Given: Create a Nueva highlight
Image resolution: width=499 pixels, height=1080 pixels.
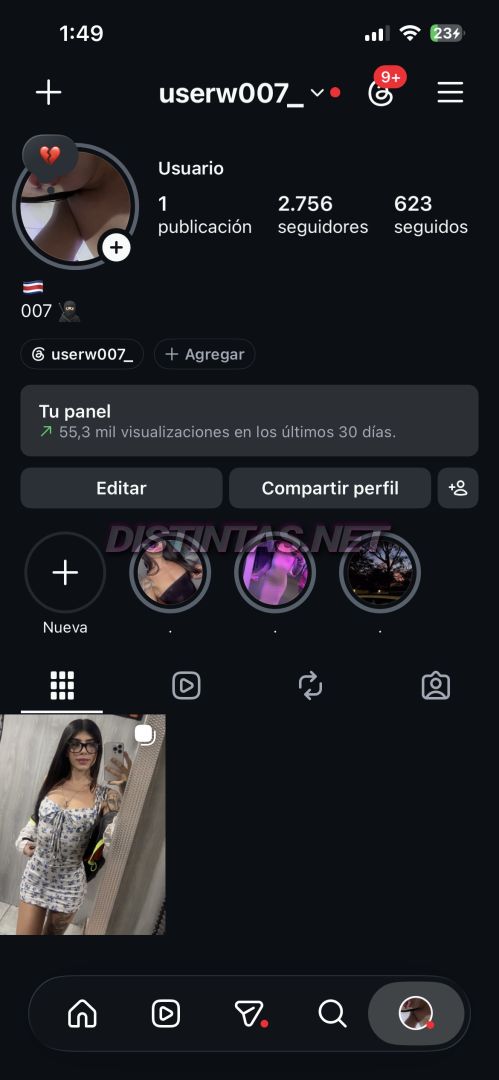Looking at the screenshot, I should click(65, 572).
